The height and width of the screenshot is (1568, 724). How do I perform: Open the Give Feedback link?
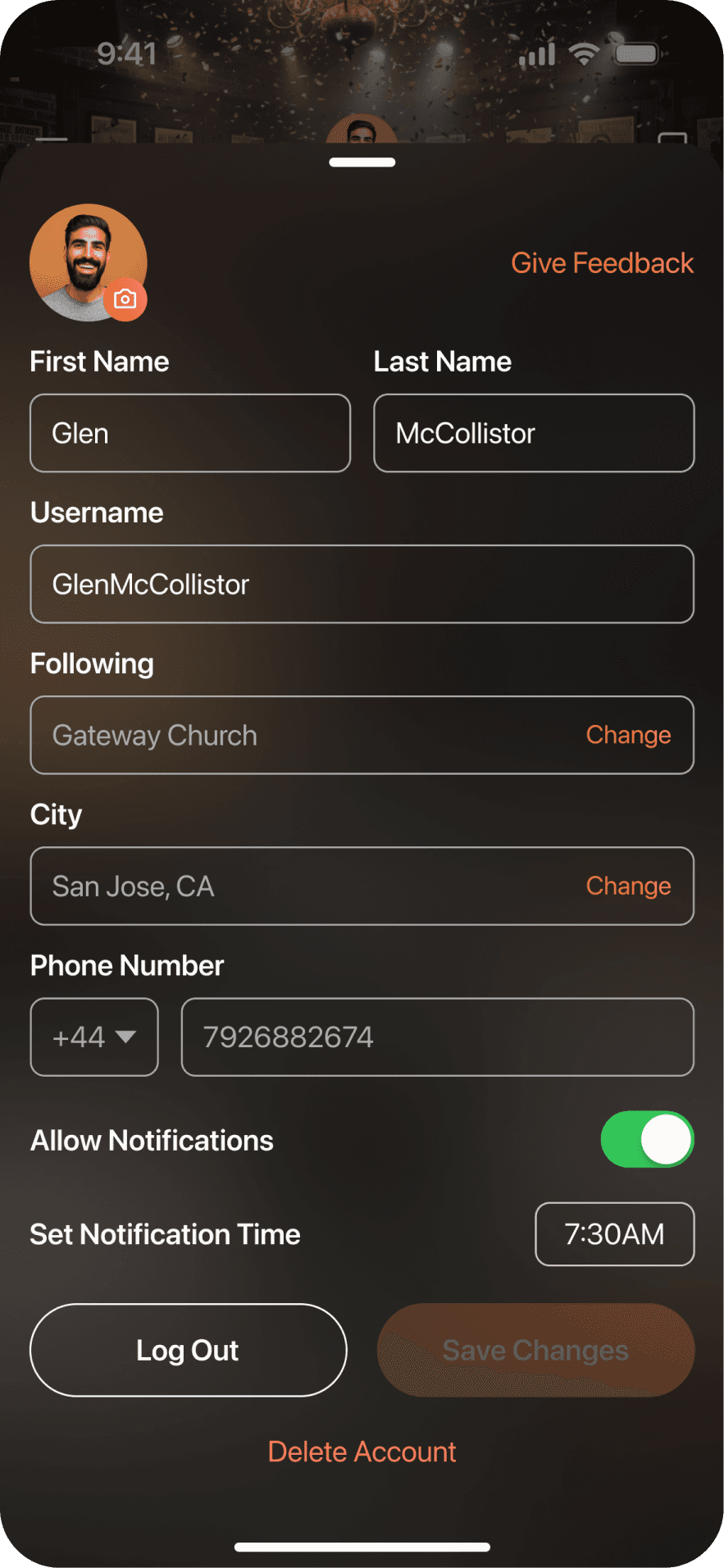point(602,263)
